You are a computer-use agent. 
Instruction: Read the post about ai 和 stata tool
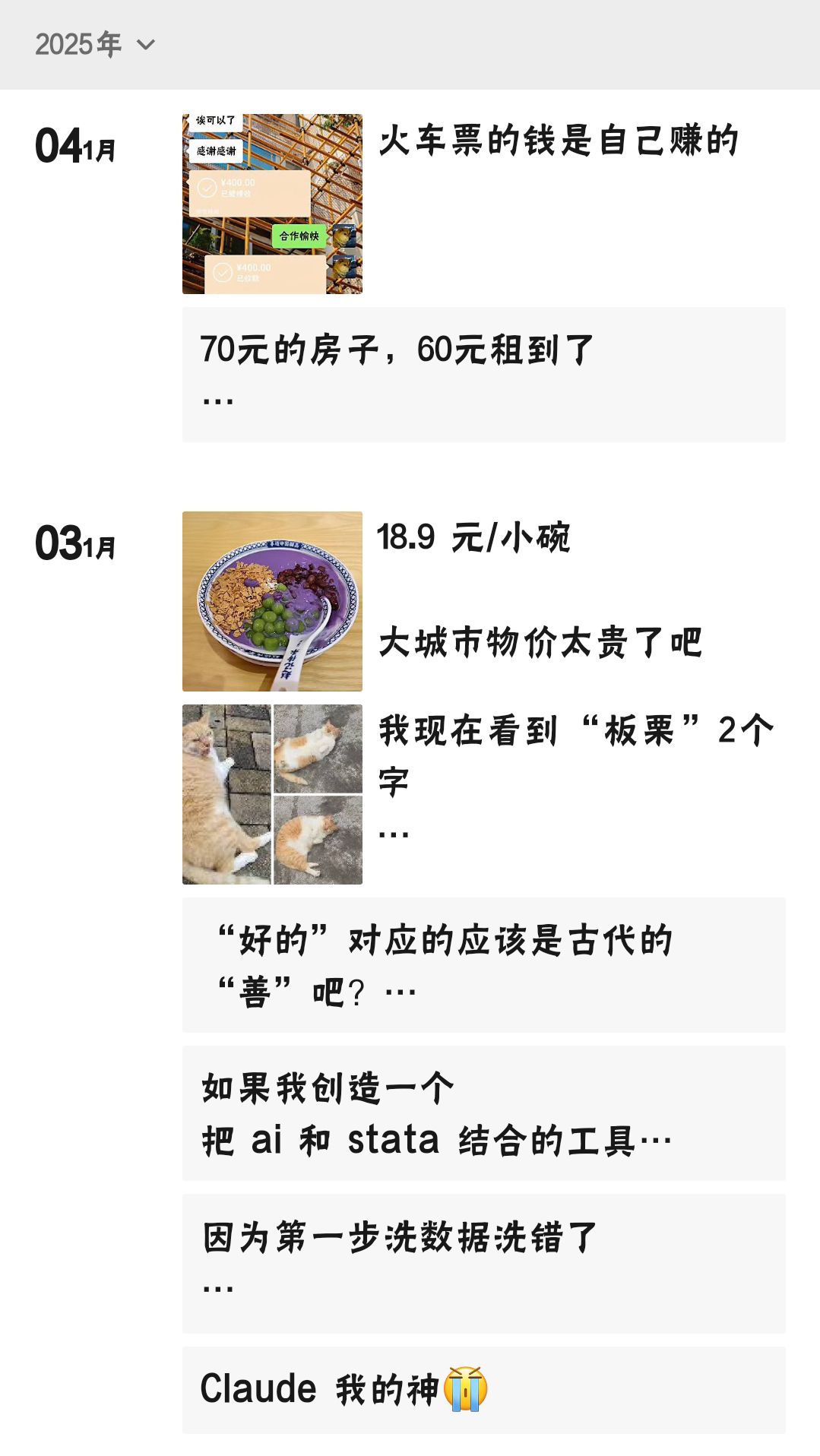pos(483,1113)
